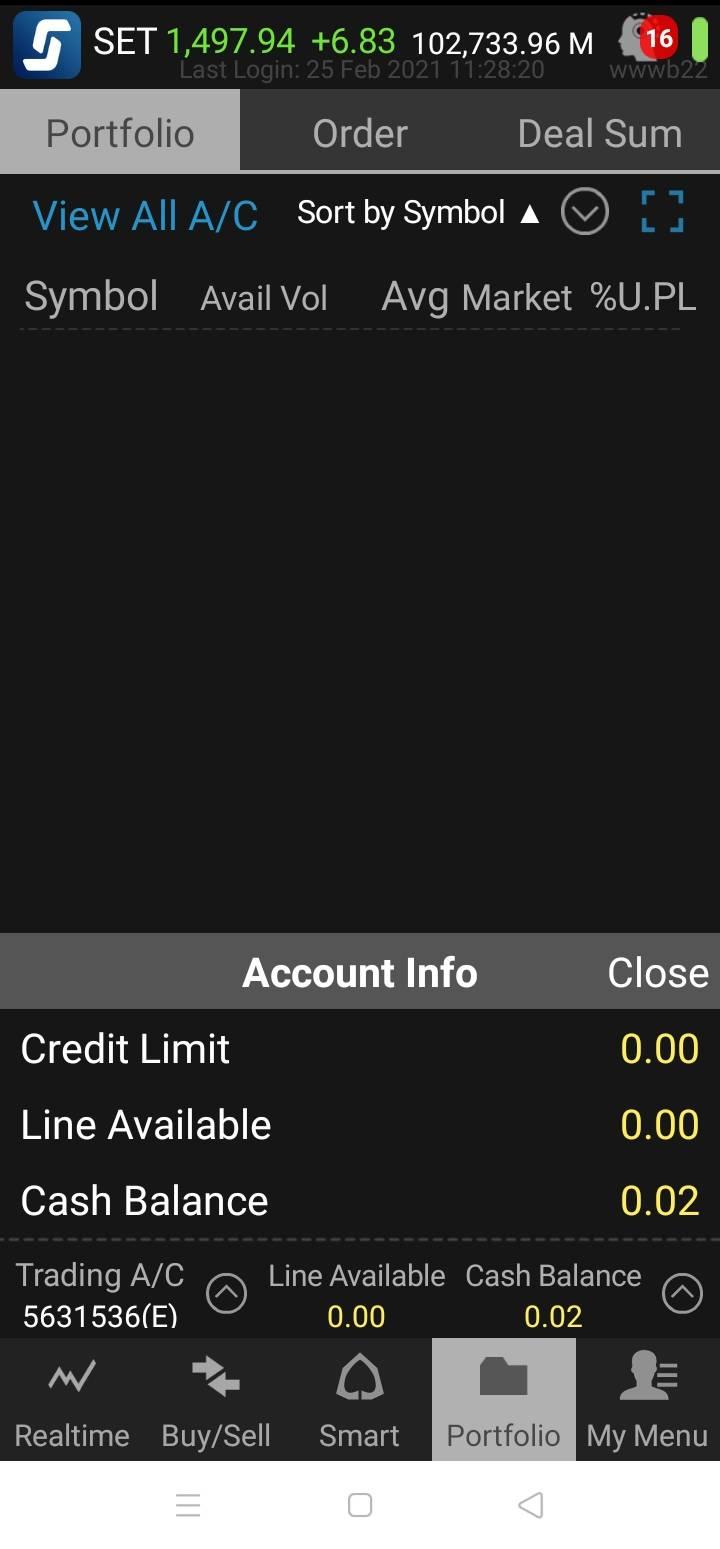Image resolution: width=720 pixels, height=1549 pixels.
Task: Switch to the Order tab
Action: coord(360,133)
